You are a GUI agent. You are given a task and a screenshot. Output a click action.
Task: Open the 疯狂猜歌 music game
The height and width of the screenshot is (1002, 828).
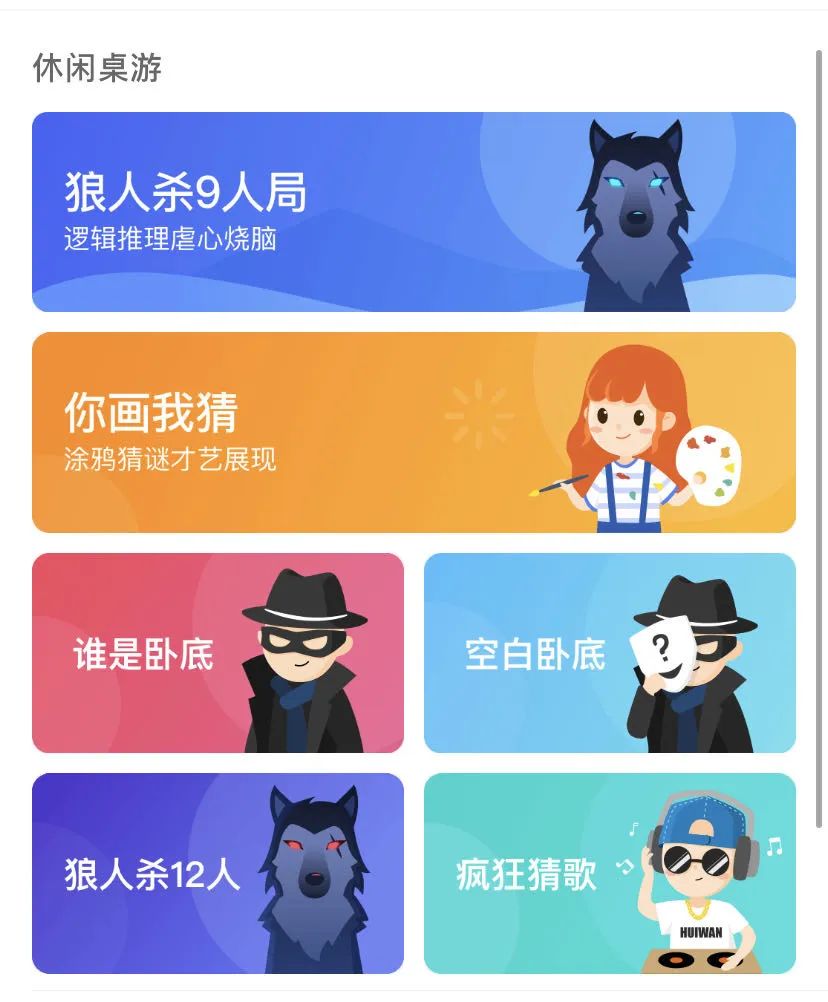(525, 873)
